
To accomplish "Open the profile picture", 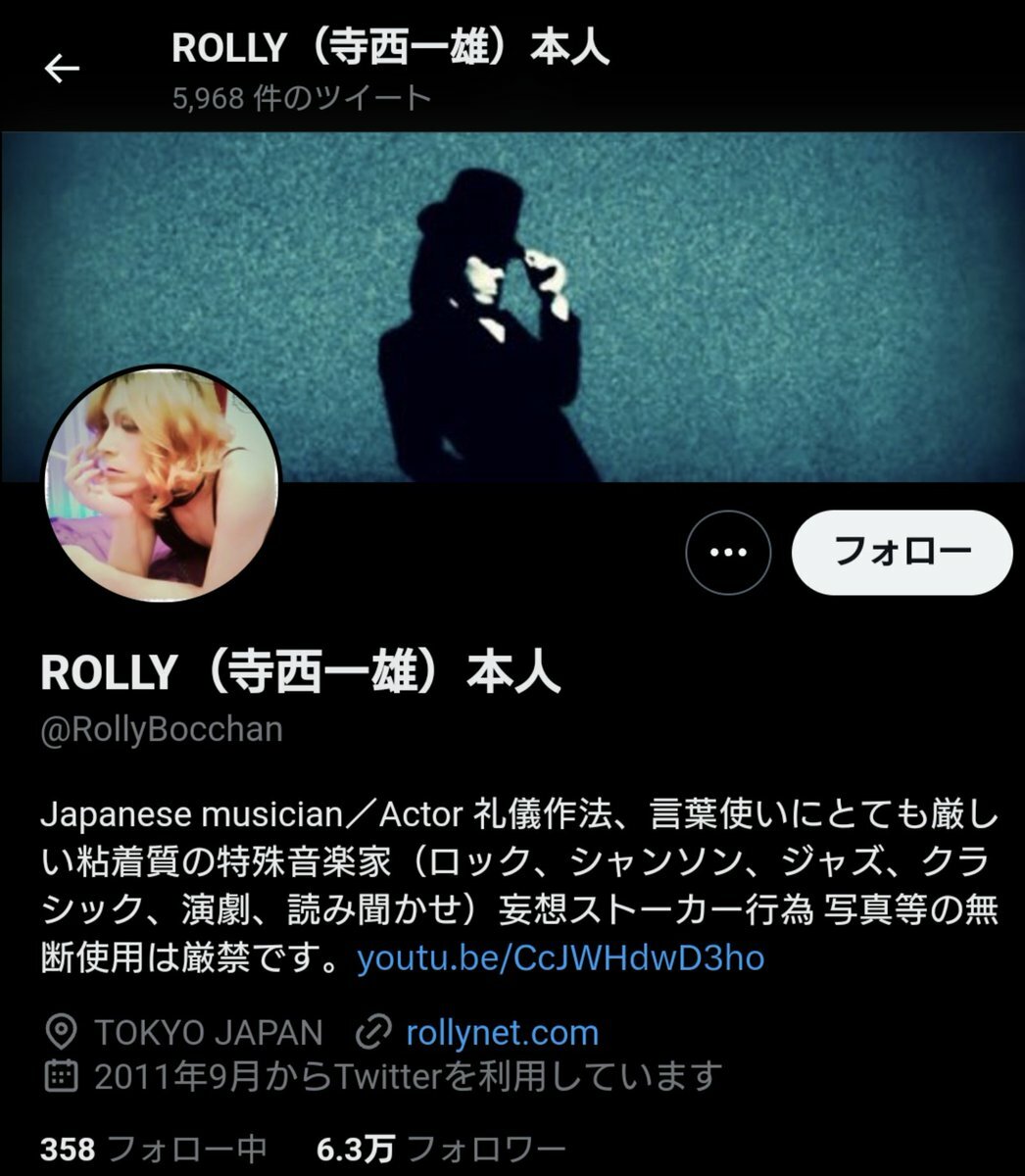I will tap(163, 484).
